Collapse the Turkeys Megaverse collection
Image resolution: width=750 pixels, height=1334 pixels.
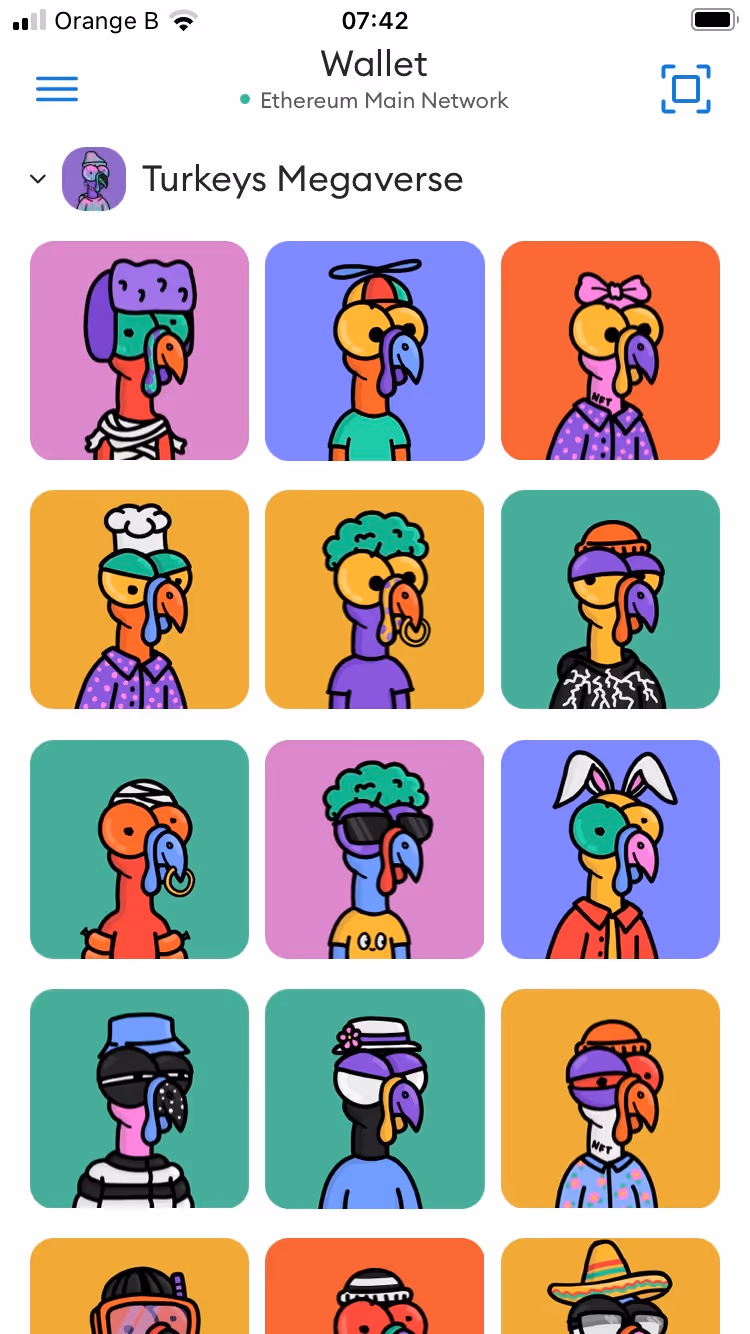point(38,179)
